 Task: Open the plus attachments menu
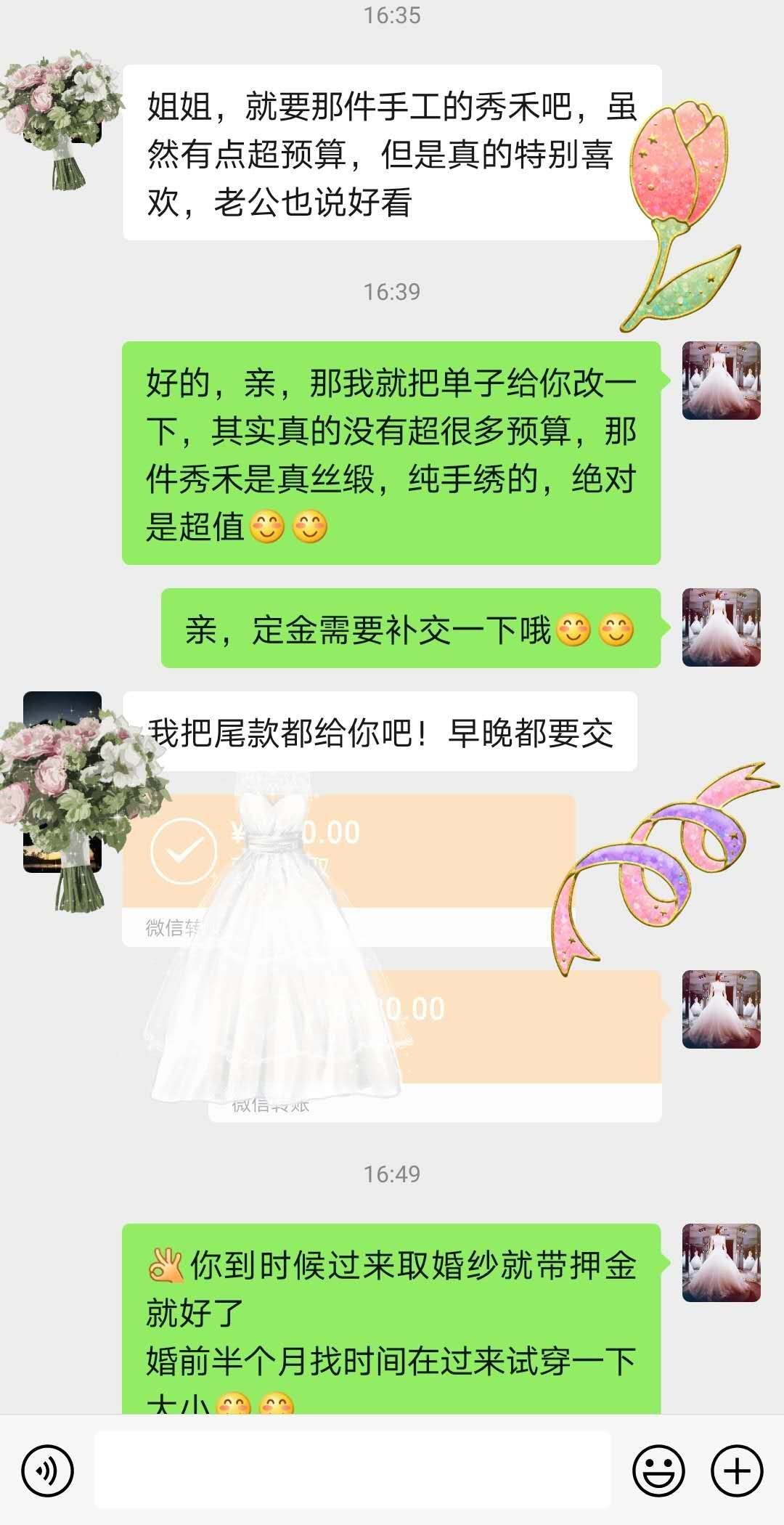(x=737, y=1471)
